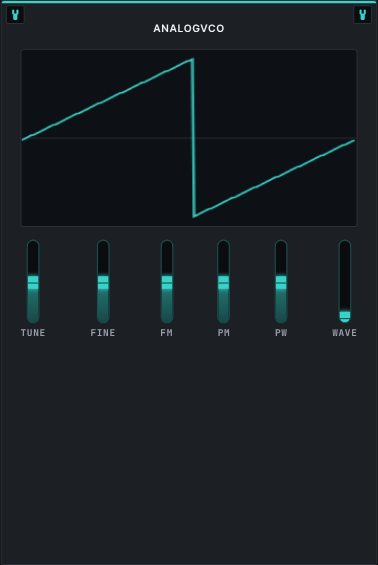Adjust the FM slider
The width and height of the screenshot is (378, 565).
tap(167, 281)
